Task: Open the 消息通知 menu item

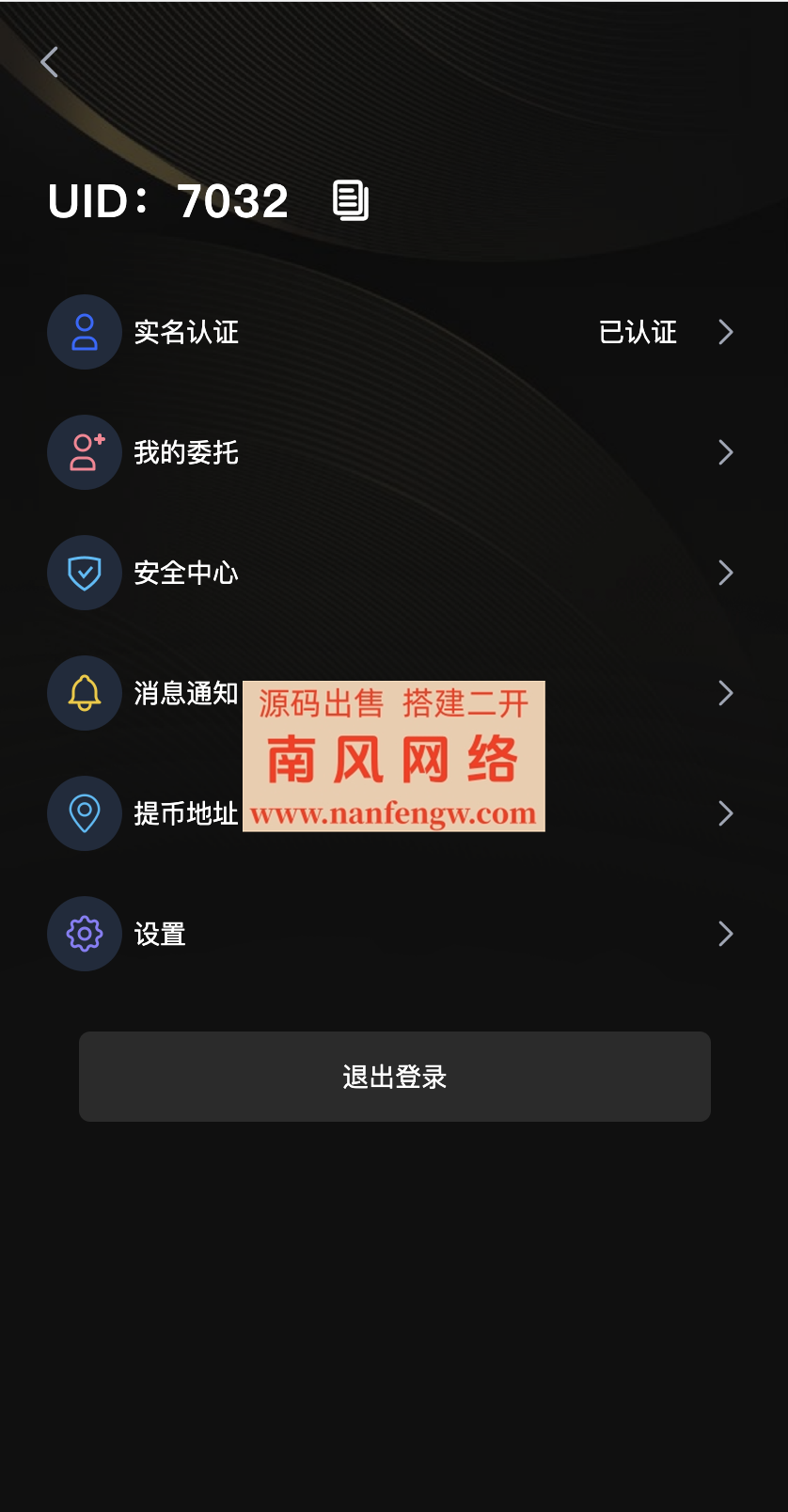Action: pyautogui.click(x=185, y=693)
